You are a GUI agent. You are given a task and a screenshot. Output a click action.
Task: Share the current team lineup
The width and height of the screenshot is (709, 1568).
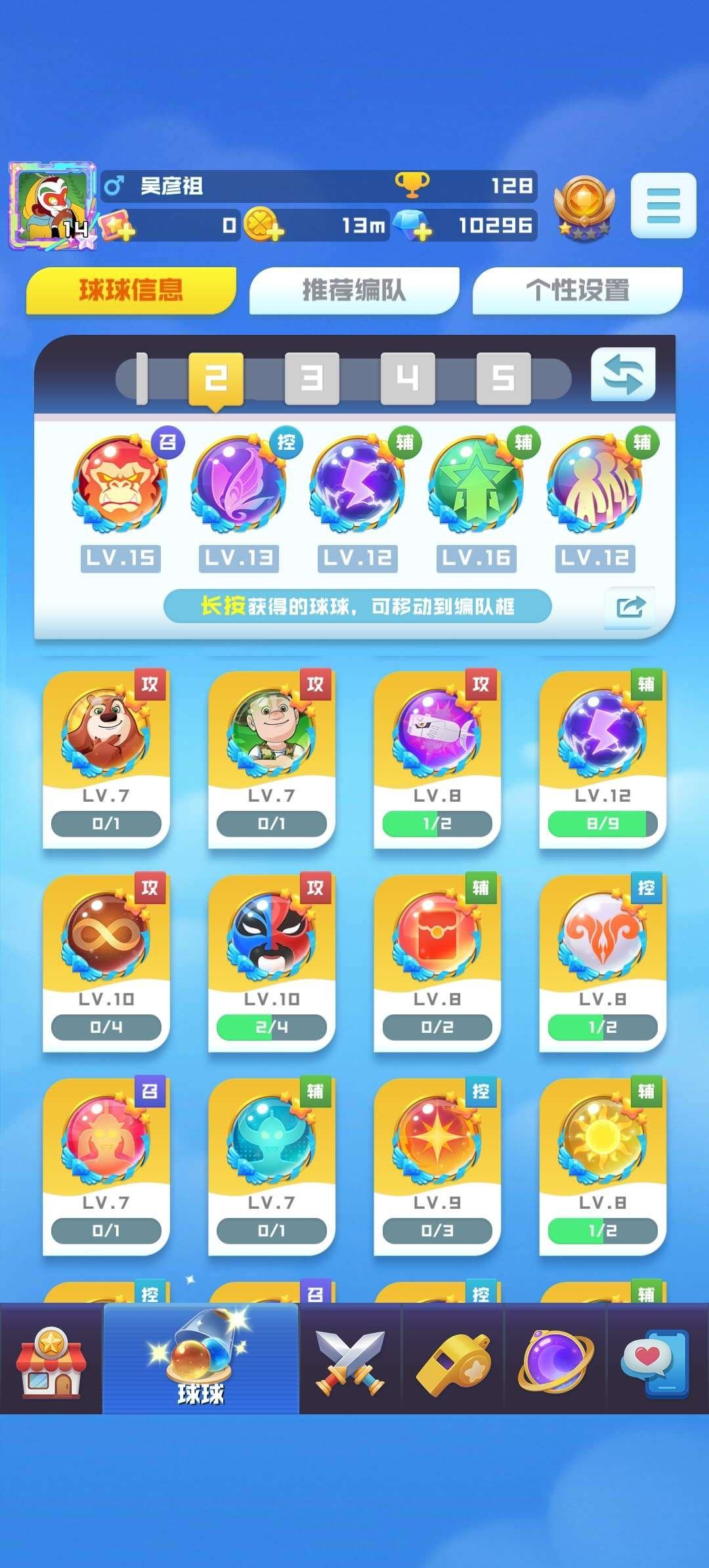coord(630,606)
